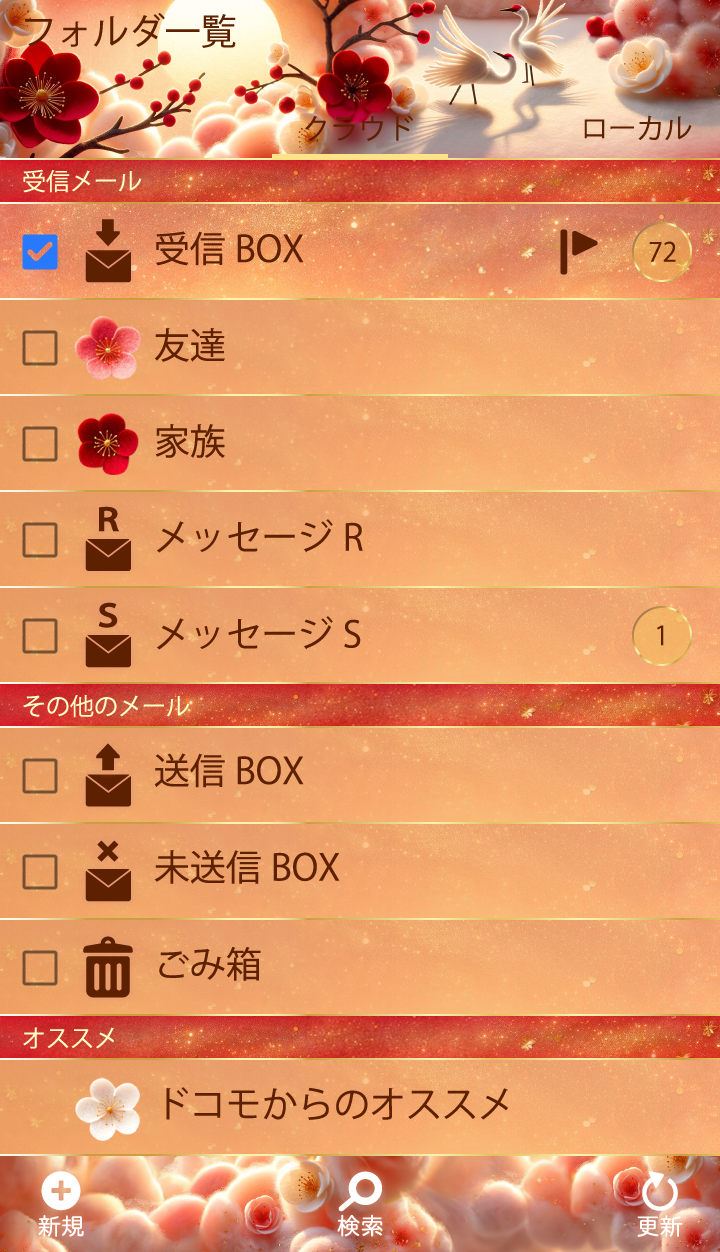Select the メッセージ S checkbox
Viewport: 720px width, 1252px height.
[x=40, y=636]
